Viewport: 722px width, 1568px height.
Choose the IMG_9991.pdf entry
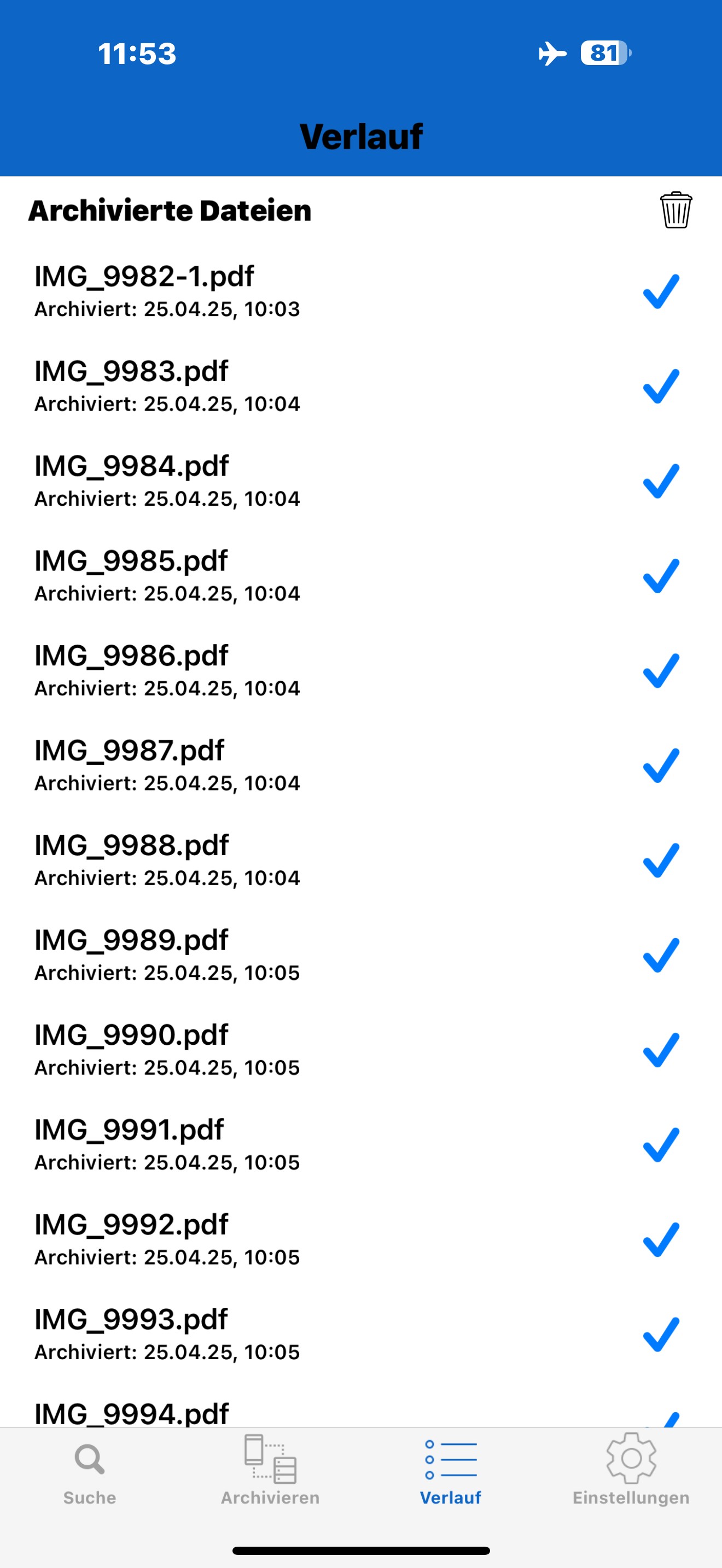pyautogui.click(x=130, y=1144)
